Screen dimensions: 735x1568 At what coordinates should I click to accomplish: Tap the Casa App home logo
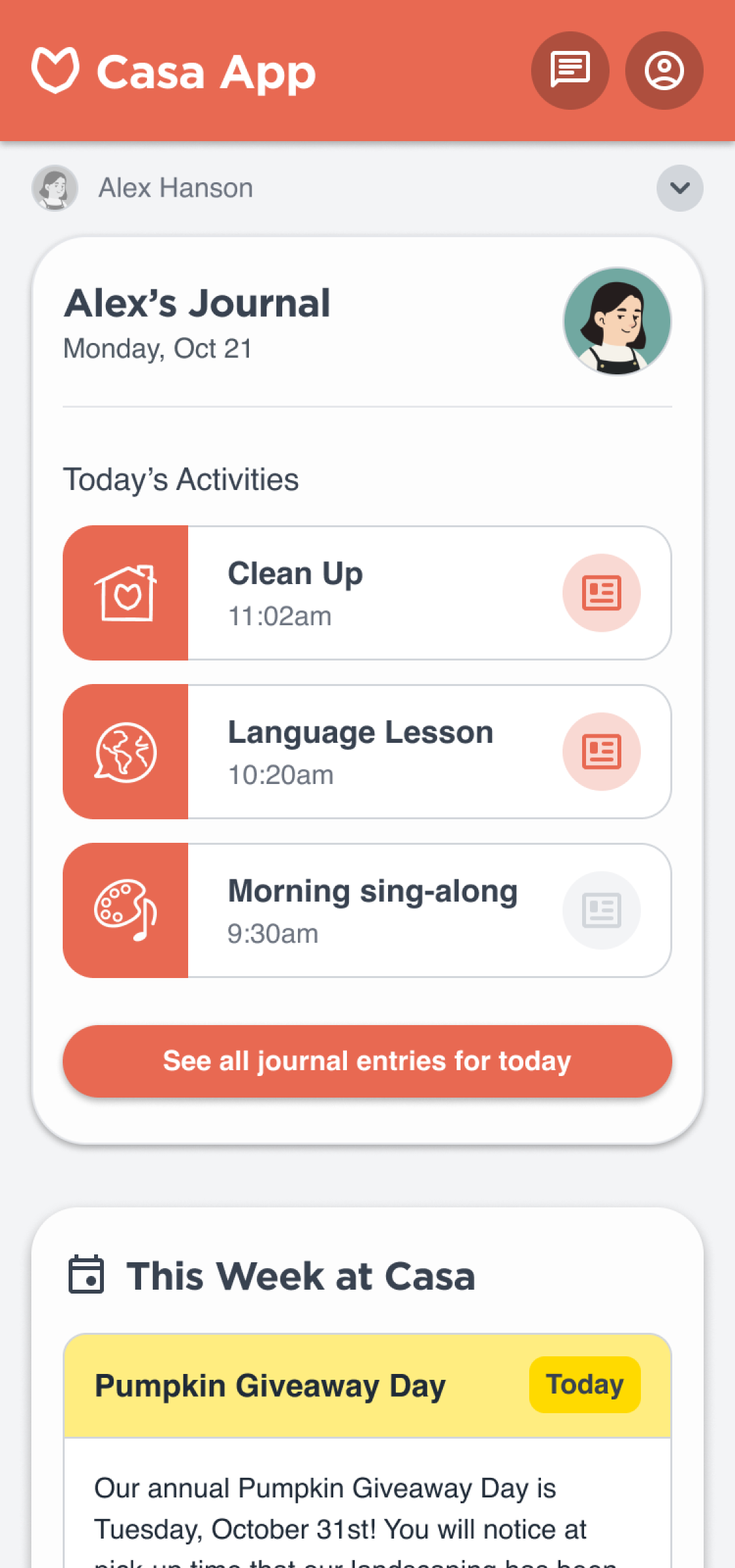[174, 71]
